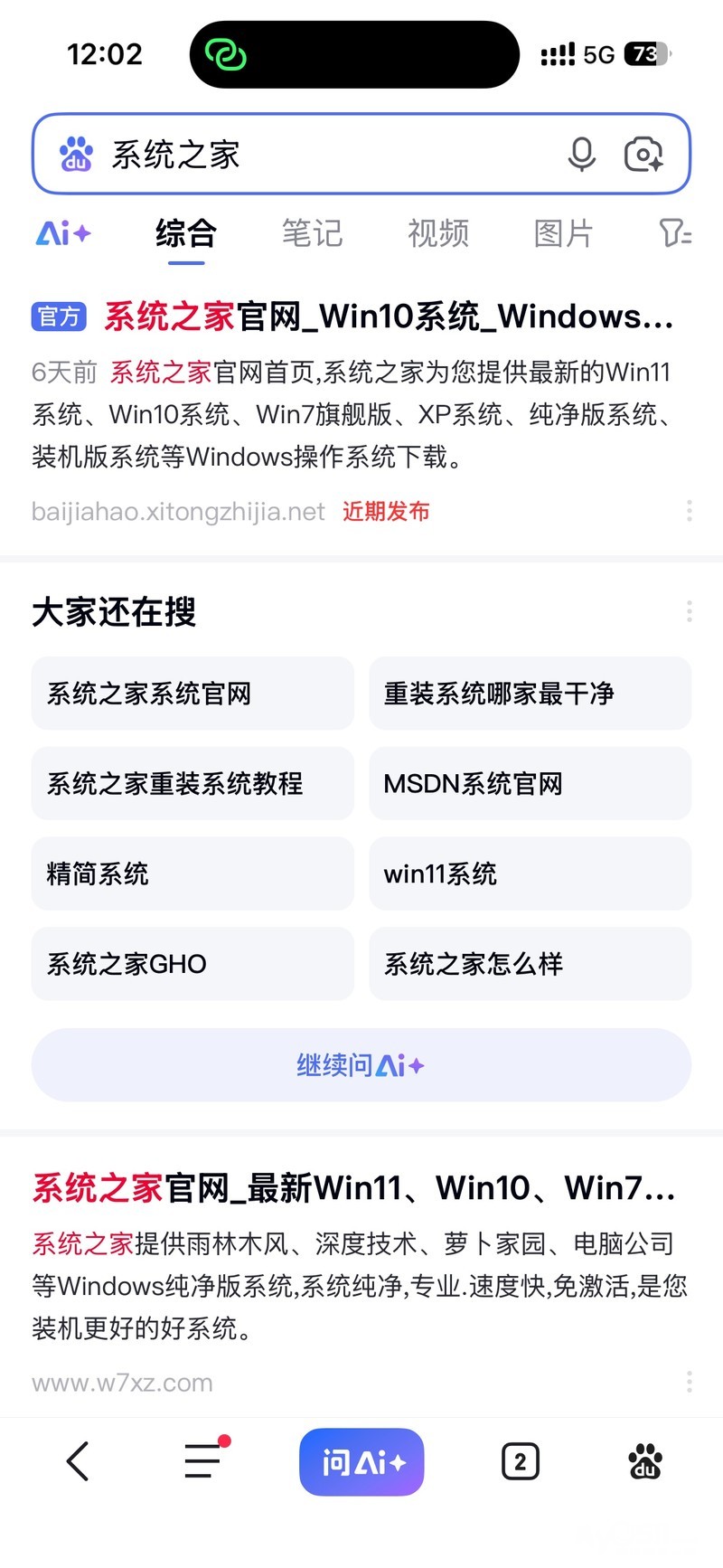Open the 问Ai+ assistant button

tap(361, 1461)
